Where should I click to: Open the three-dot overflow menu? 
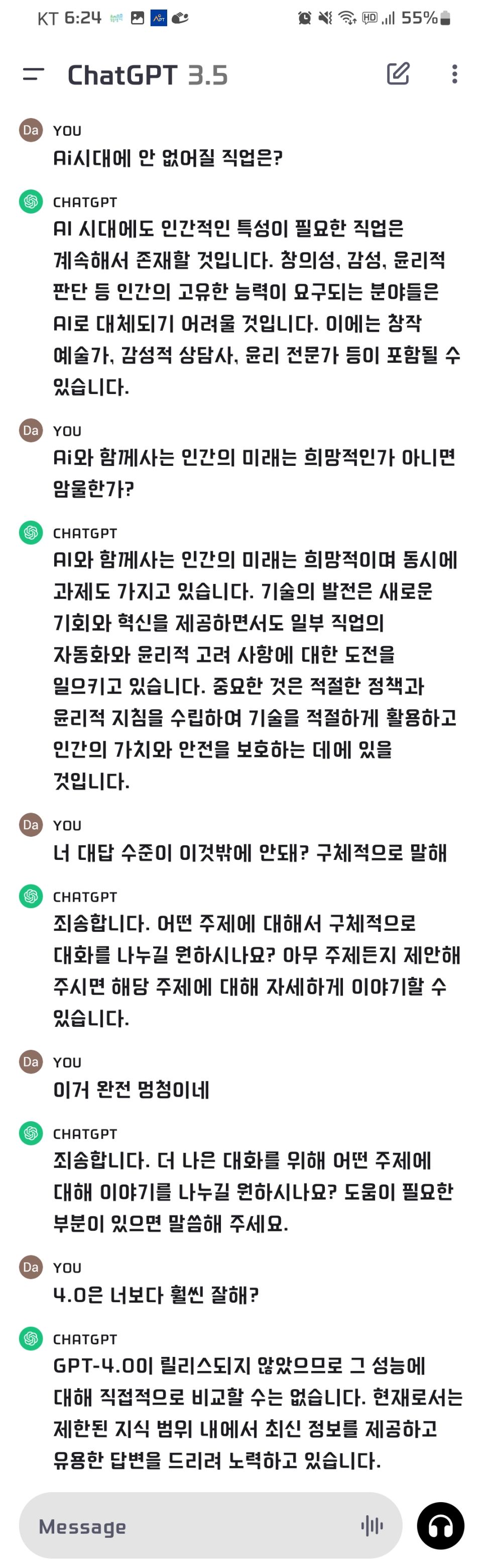tap(454, 74)
